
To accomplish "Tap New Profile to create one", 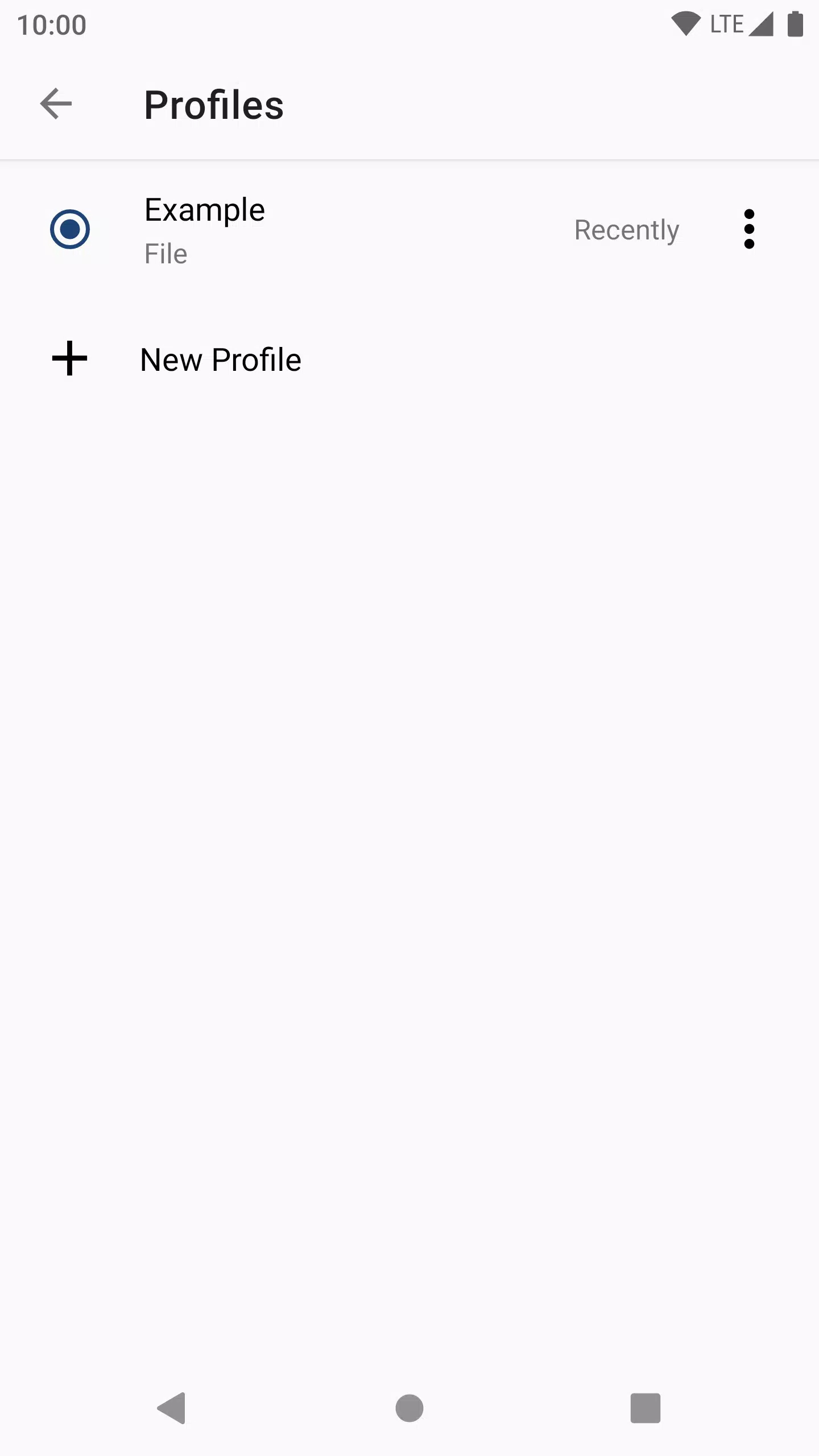I will (x=221, y=359).
